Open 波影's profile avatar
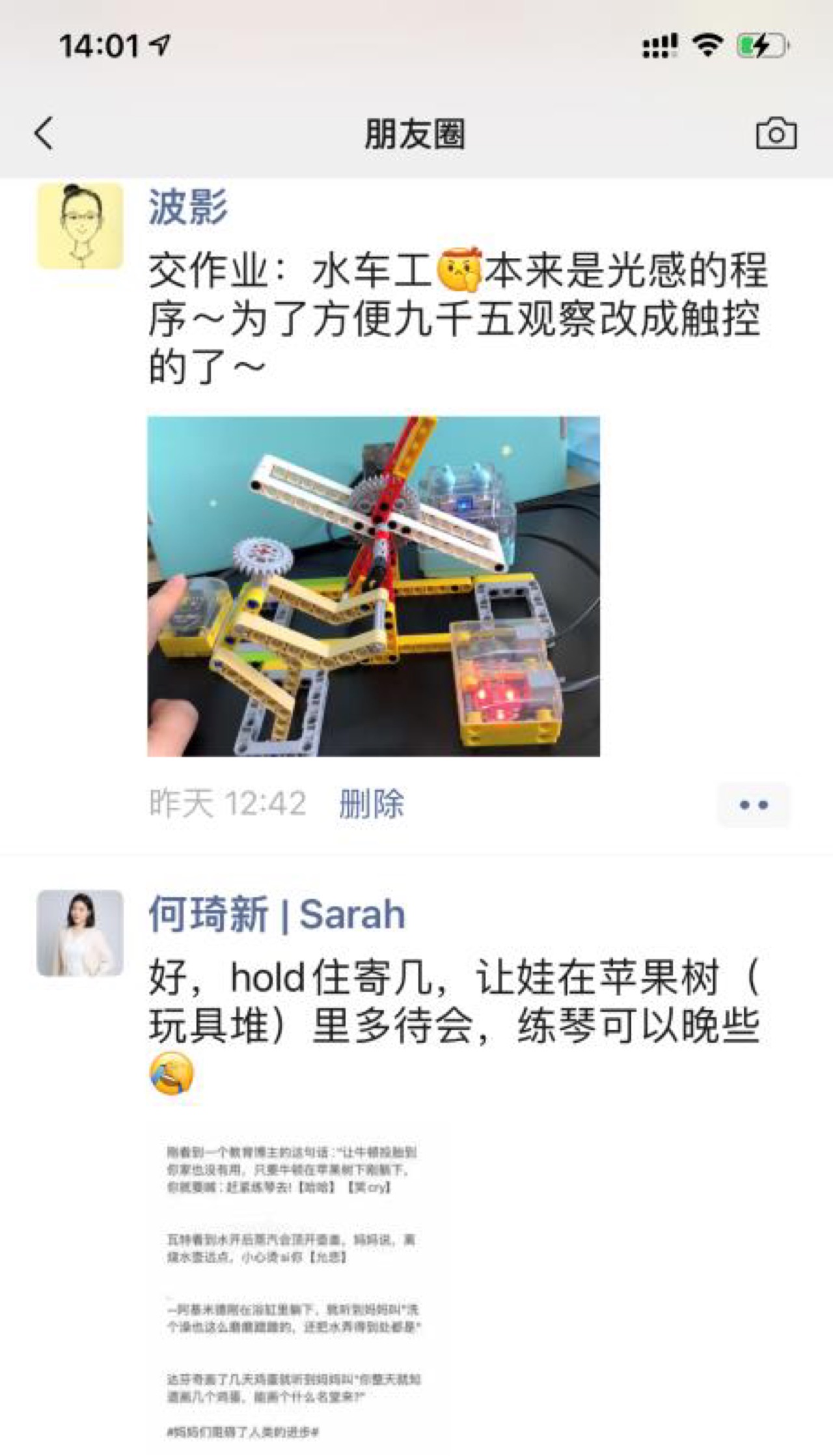833x1456 pixels. 79,226
